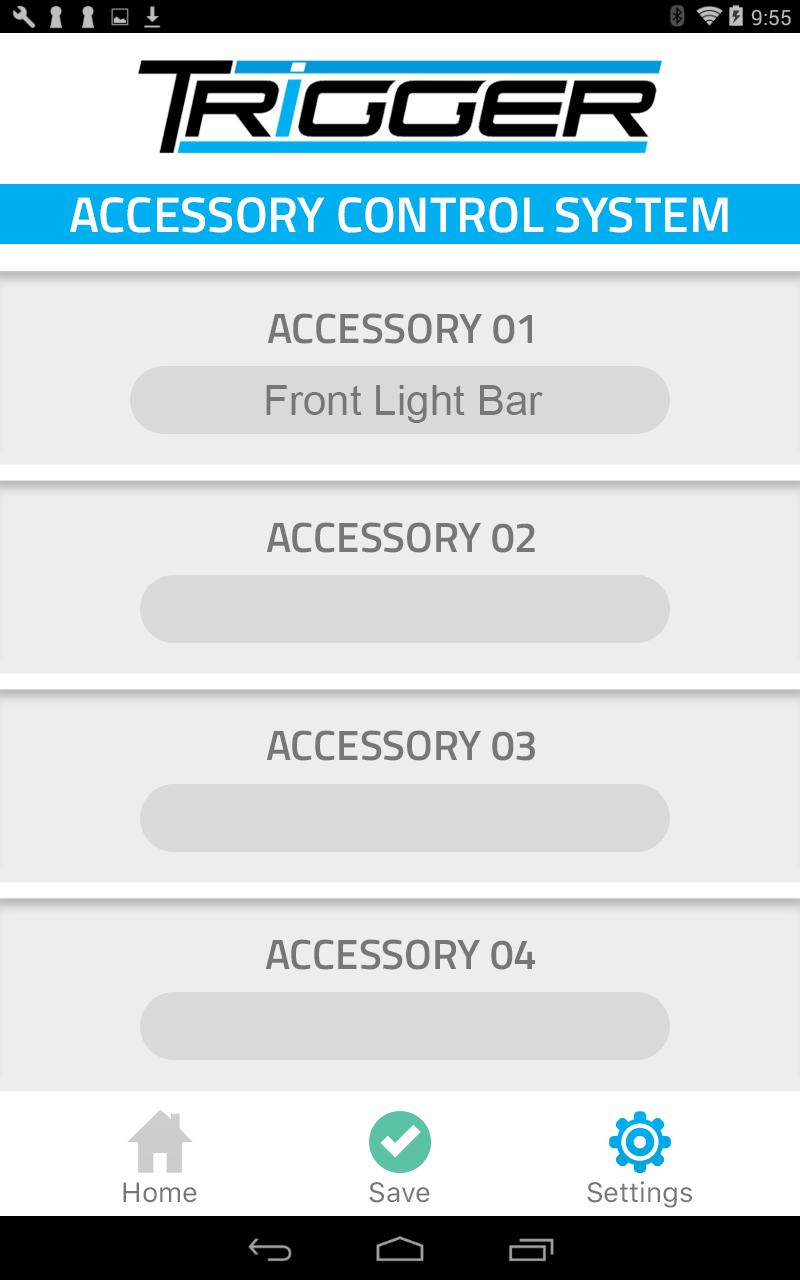Go to the Home tab

click(x=159, y=1158)
